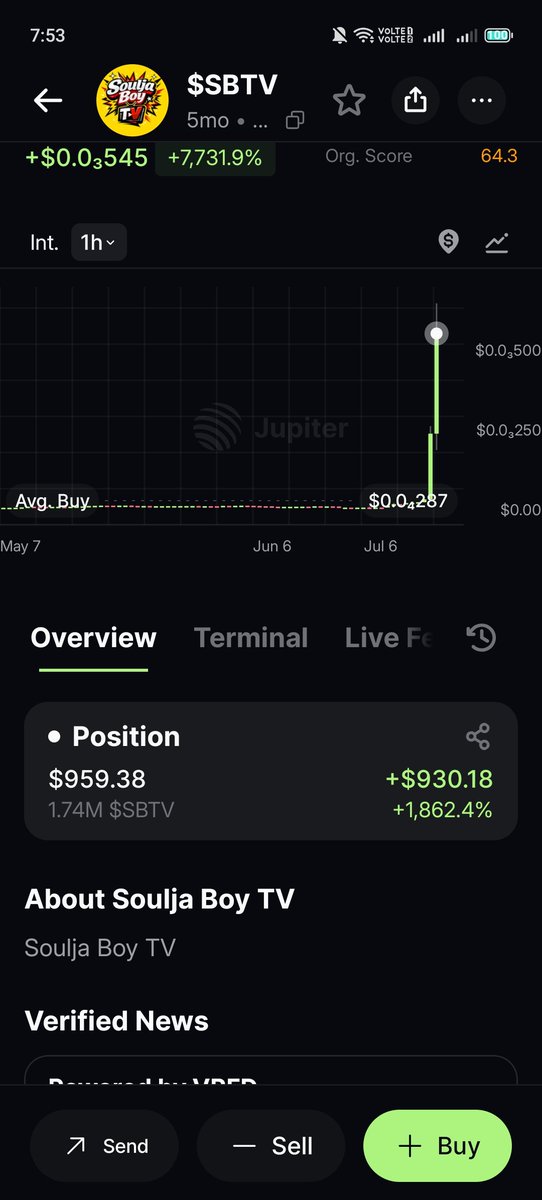Open the three-dot overflow menu

pos(482,100)
